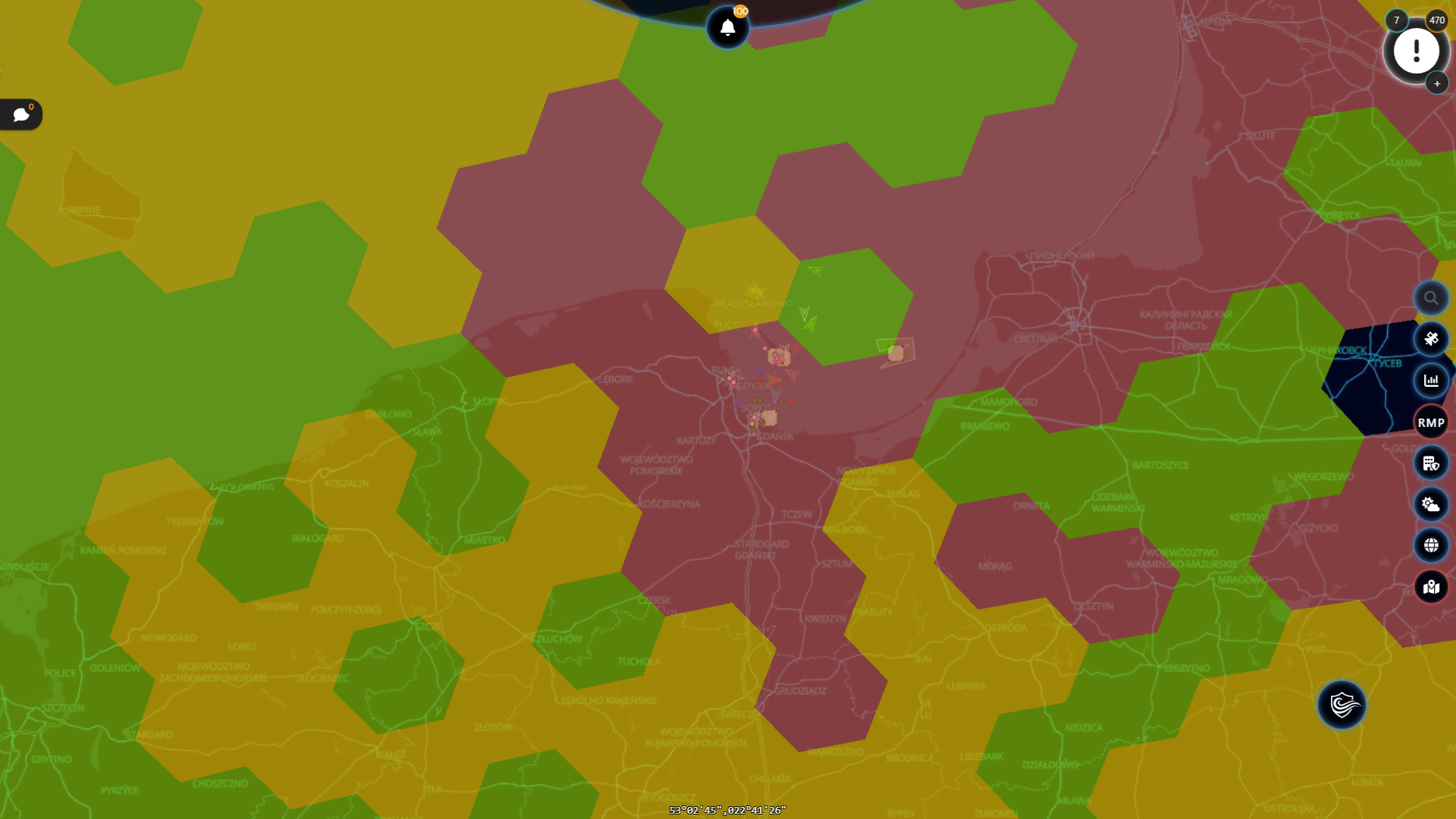Tap the shield wave floating button
Image resolution: width=1456 pixels, height=819 pixels.
[x=1341, y=705]
